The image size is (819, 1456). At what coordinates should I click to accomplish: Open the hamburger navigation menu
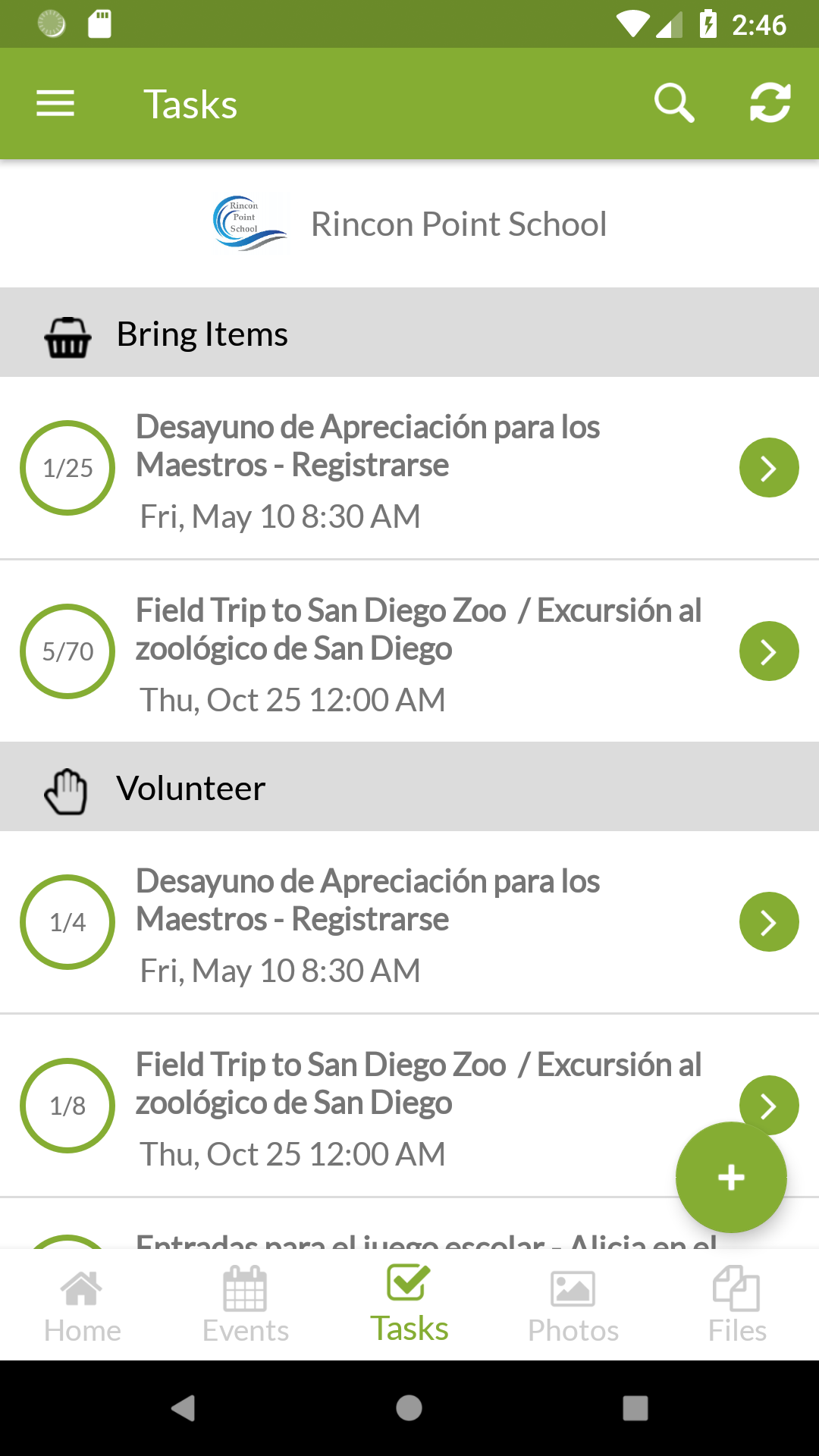[x=55, y=104]
